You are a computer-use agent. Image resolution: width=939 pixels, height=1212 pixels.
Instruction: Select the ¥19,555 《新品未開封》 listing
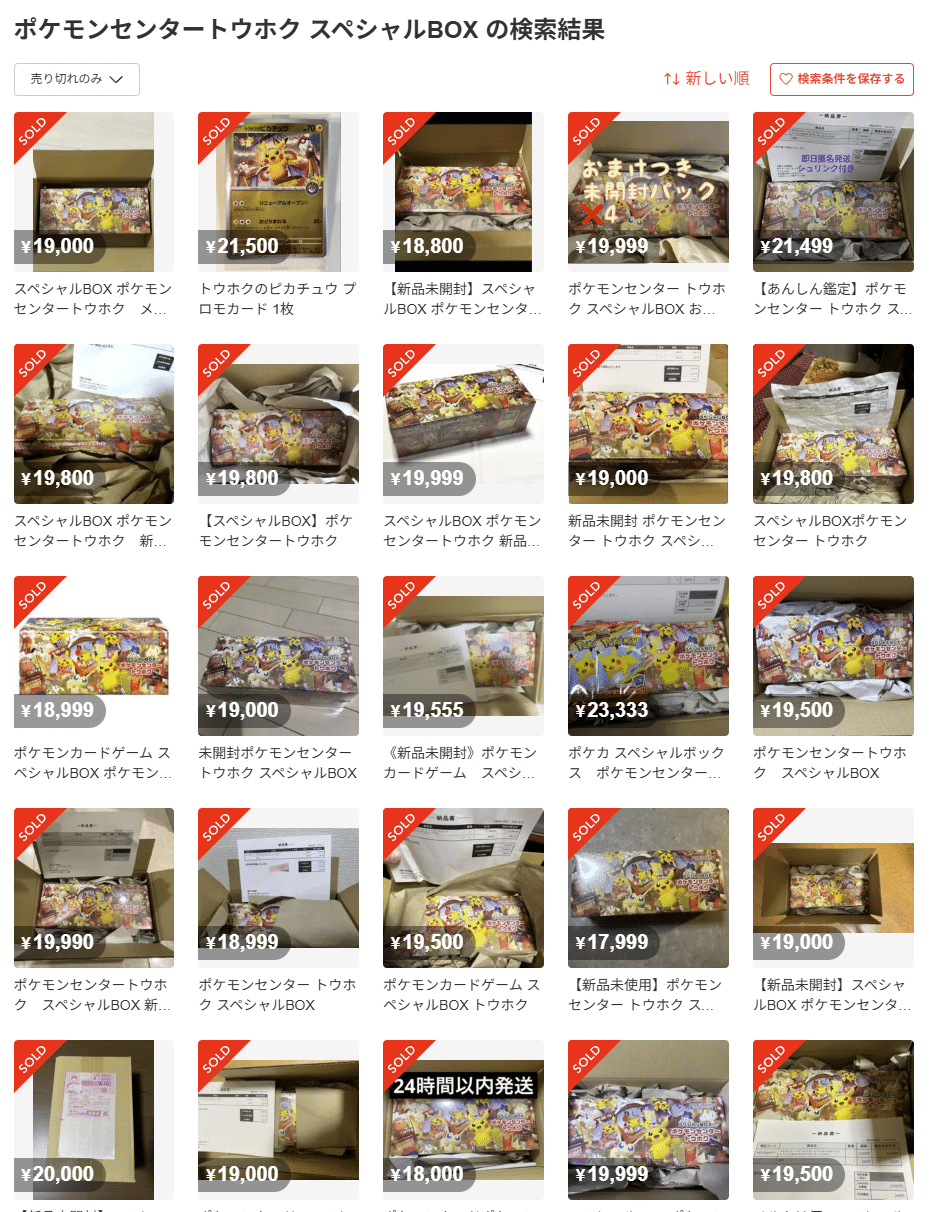(x=463, y=656)
